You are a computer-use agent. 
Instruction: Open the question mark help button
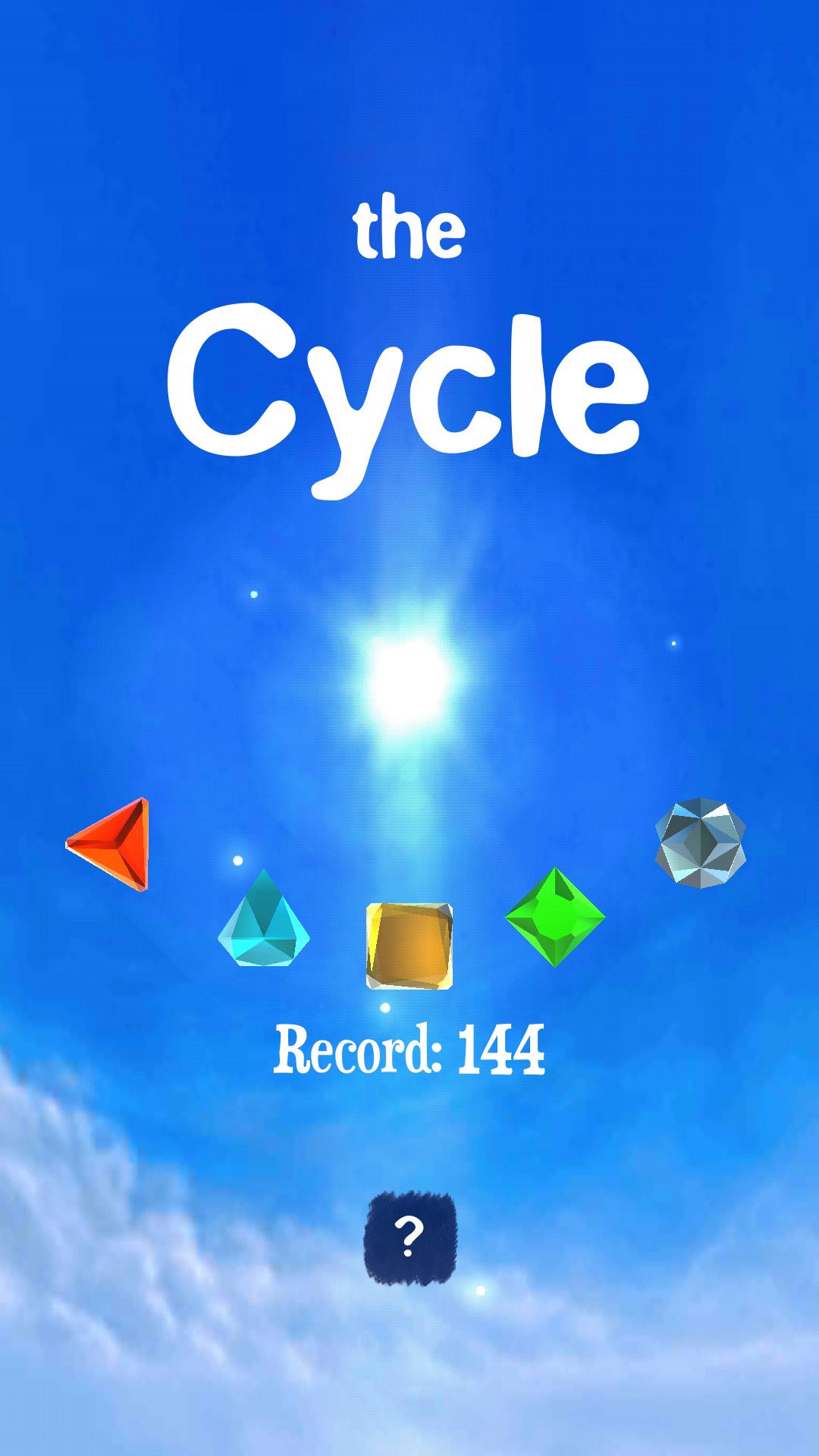409,1238
